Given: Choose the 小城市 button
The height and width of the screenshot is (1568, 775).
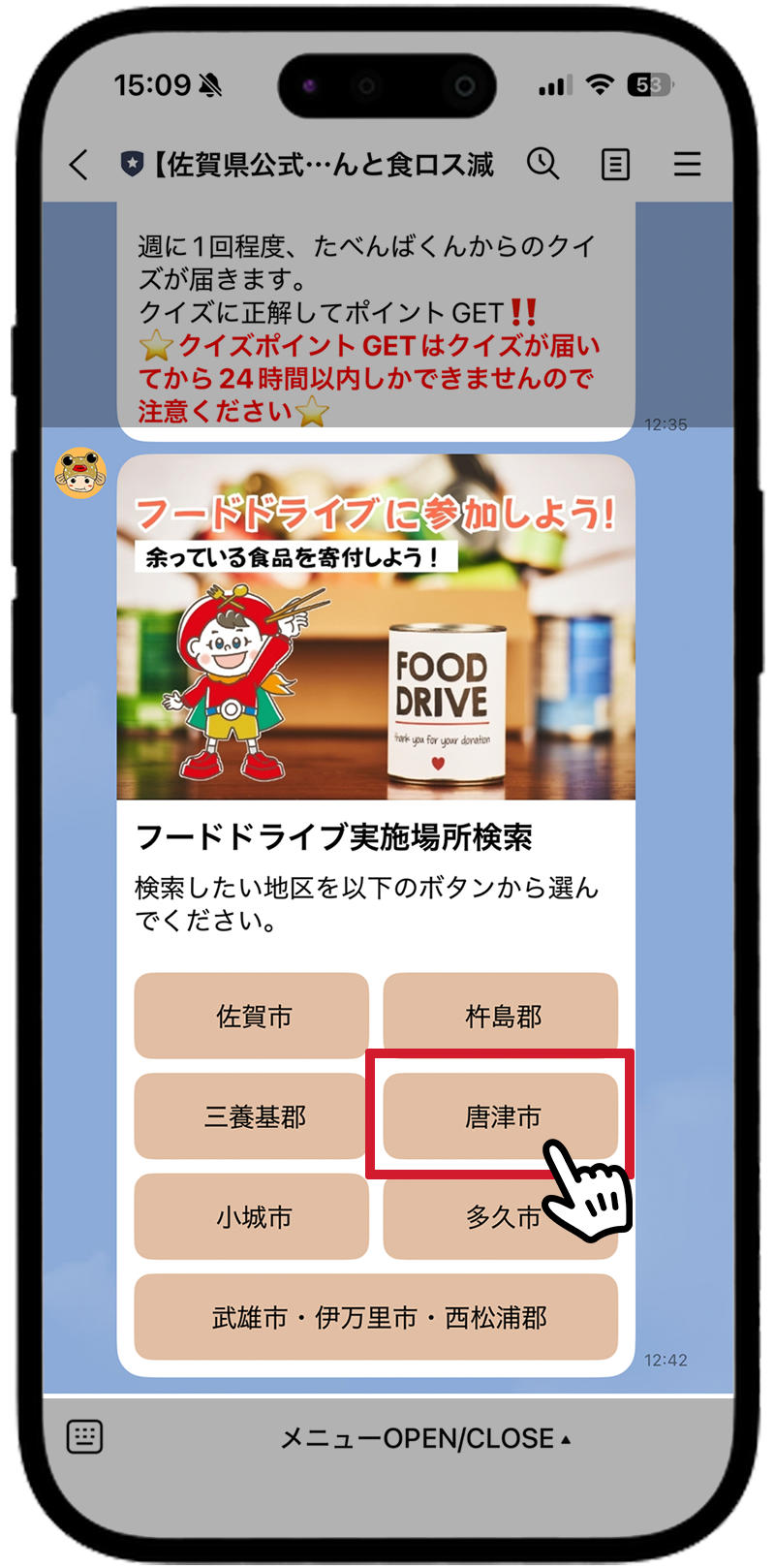Looking at the screenshot, I should [252, 1216].
